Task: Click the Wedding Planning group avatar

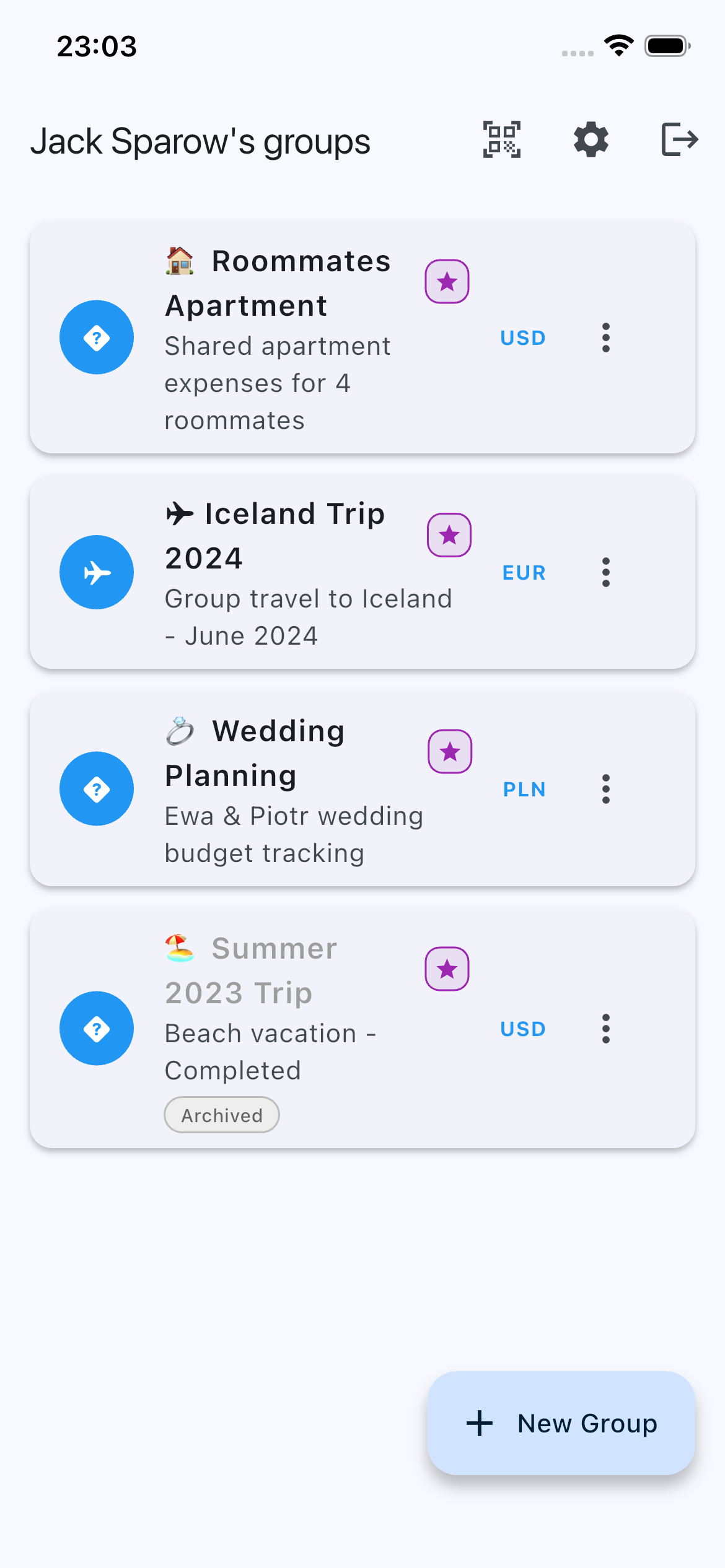Action: pos(97,789)
